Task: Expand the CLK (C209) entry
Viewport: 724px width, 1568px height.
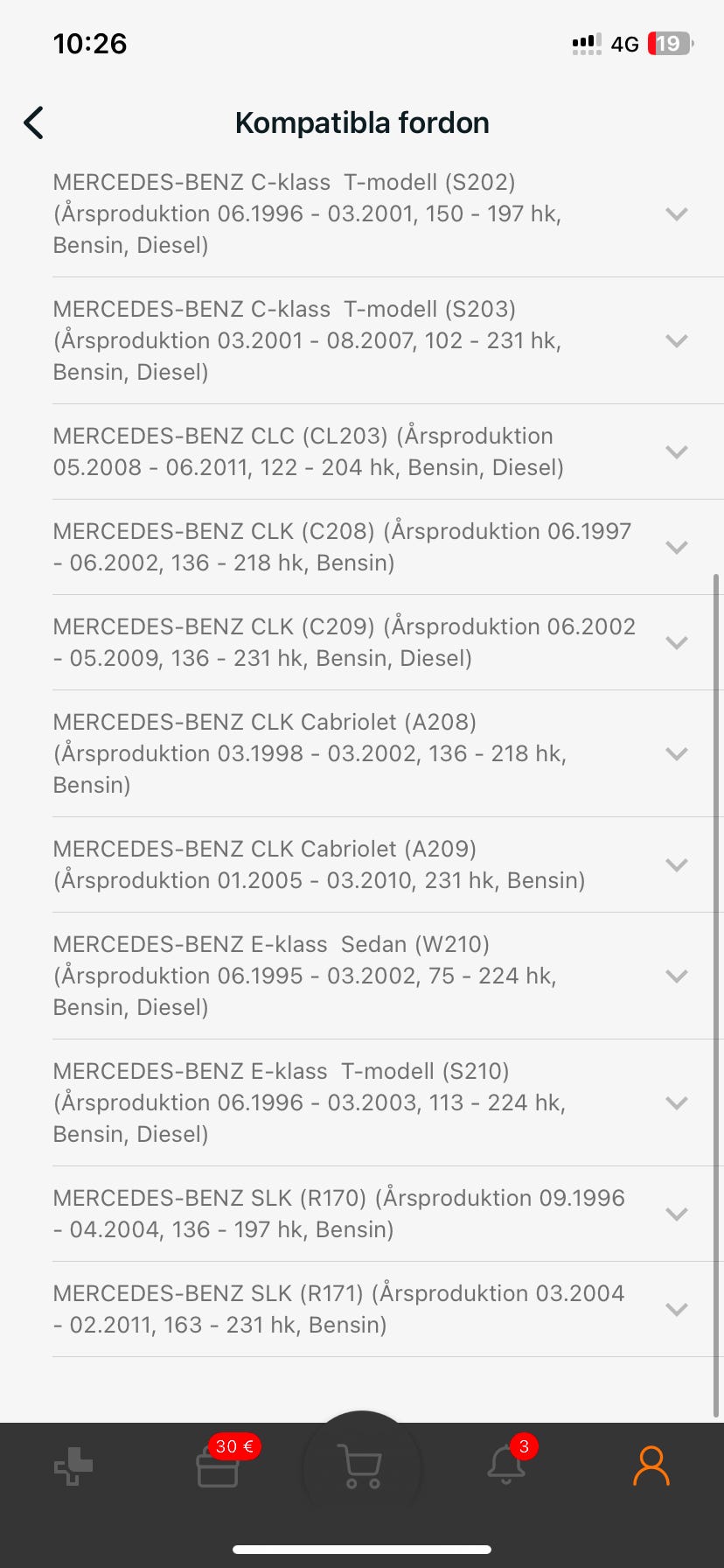Action: [x=676, y=643]
